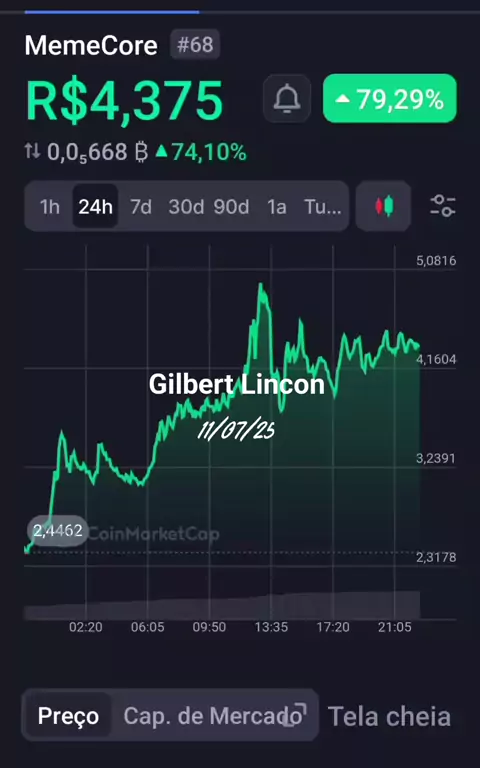Open chart settings sliders icon
Screen dimensions: 480x768
[x=443, y=206]
